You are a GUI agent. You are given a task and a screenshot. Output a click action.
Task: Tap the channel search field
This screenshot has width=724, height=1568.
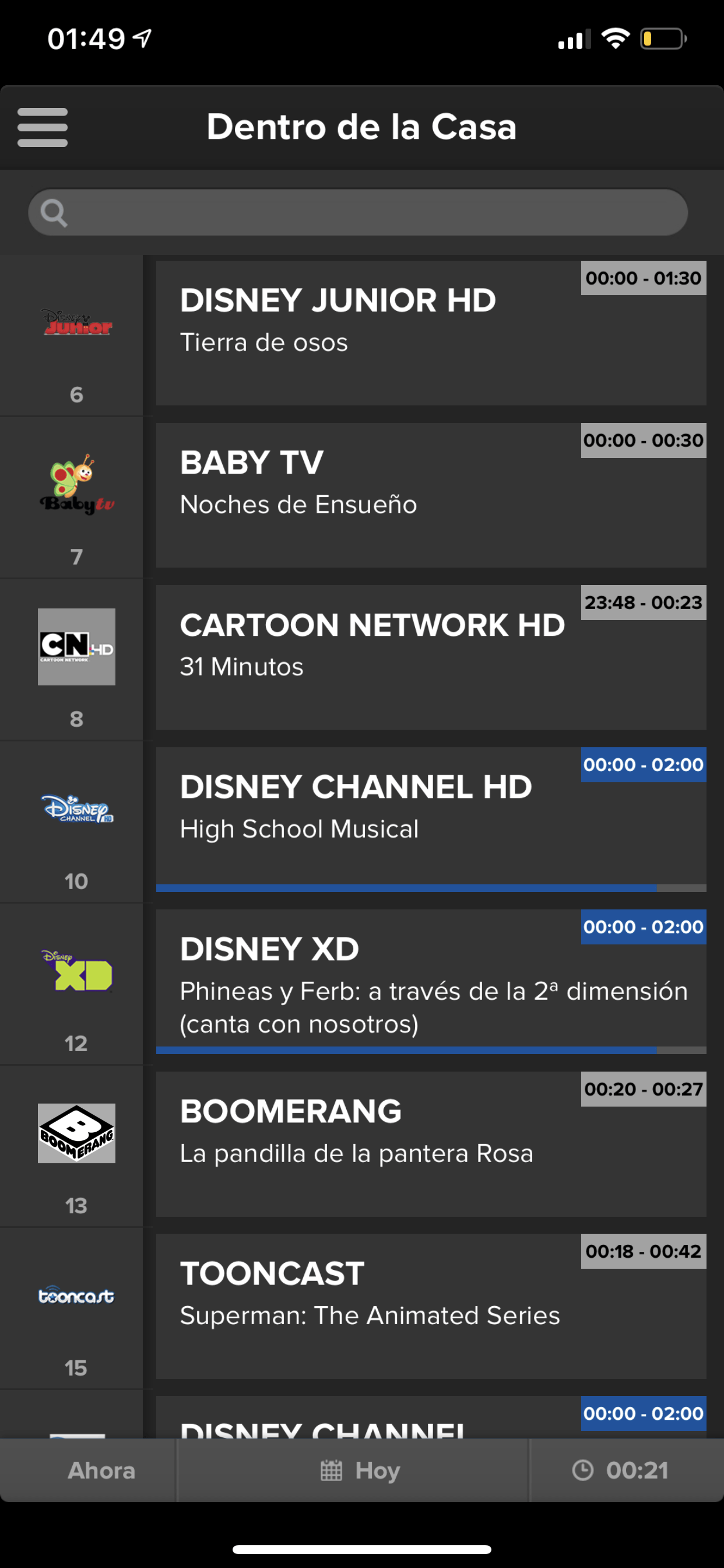(x=359, y=212)
